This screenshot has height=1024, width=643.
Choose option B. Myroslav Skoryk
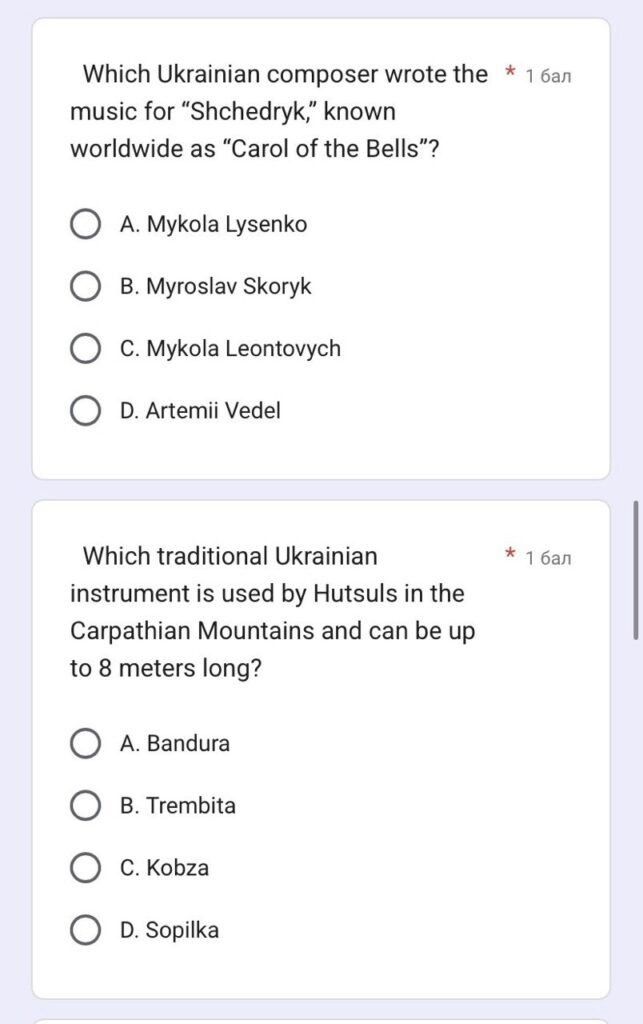pos(86,287)
